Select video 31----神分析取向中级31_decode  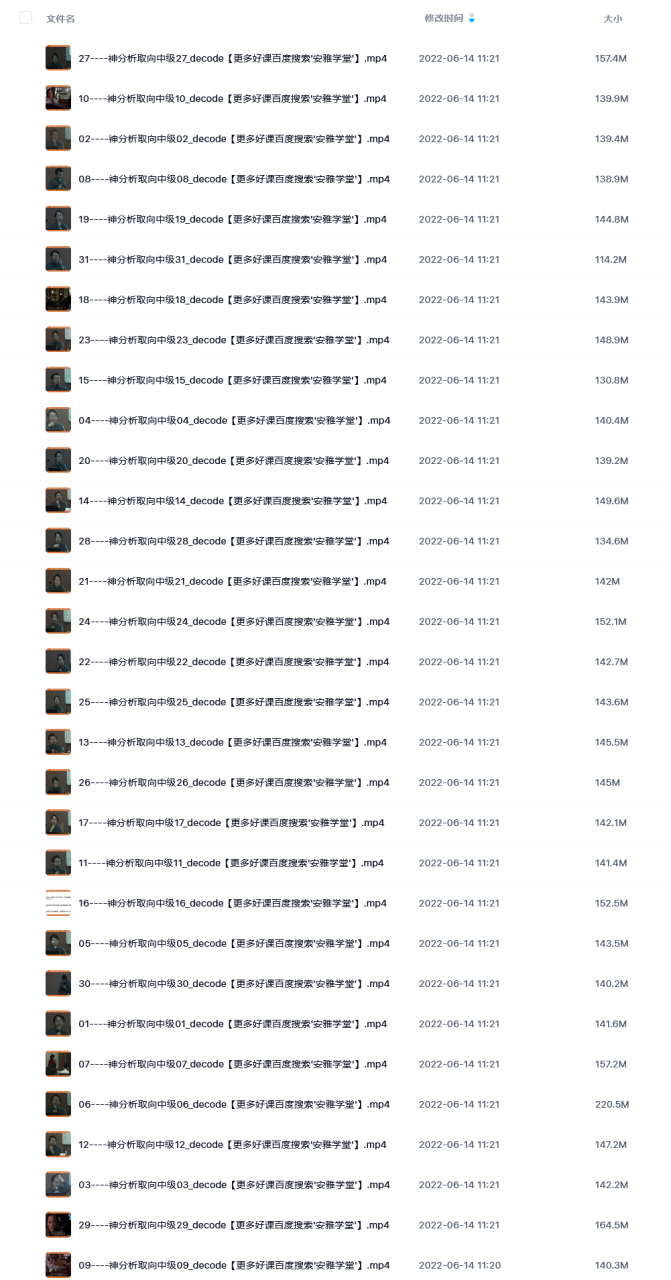pos(233,259)
